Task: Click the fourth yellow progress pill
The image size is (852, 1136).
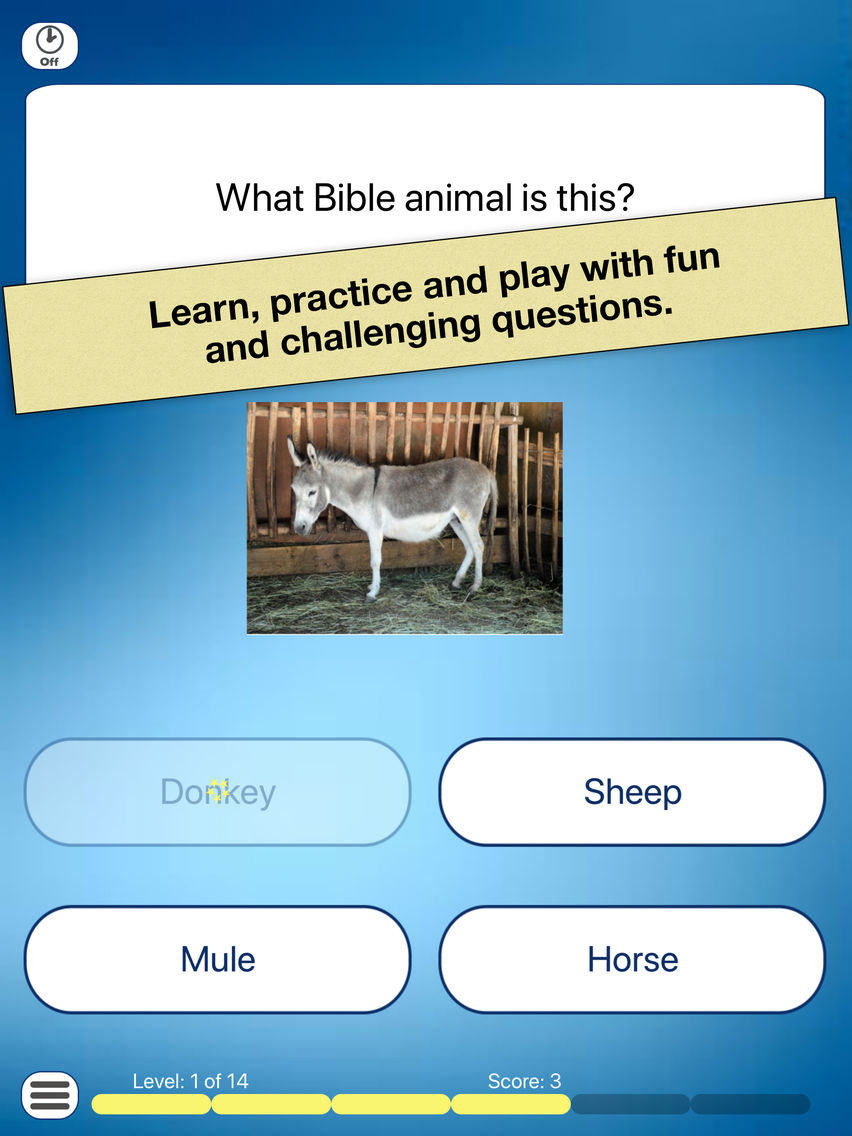Action: (x=510, y=1104)
